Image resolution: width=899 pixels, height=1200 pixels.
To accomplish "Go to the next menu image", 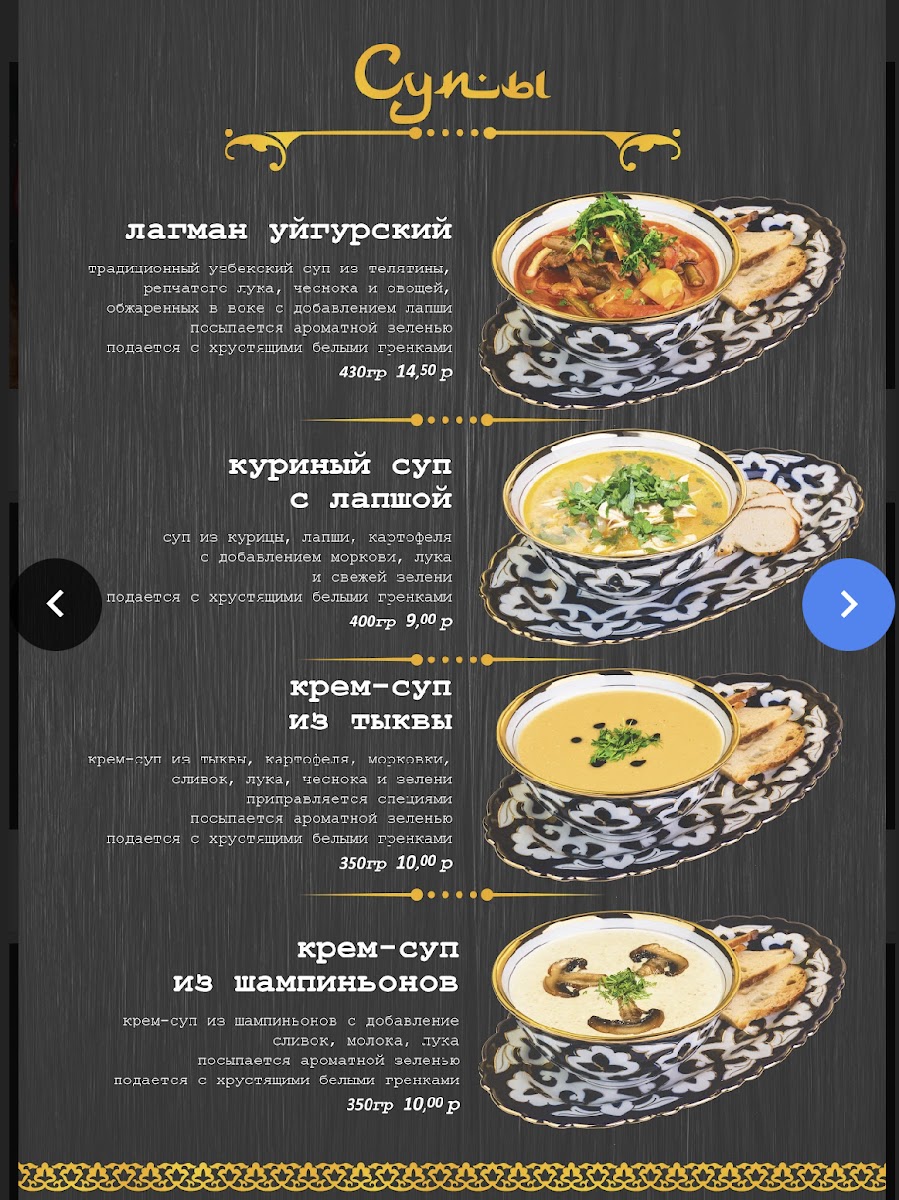I will (848, 604).
